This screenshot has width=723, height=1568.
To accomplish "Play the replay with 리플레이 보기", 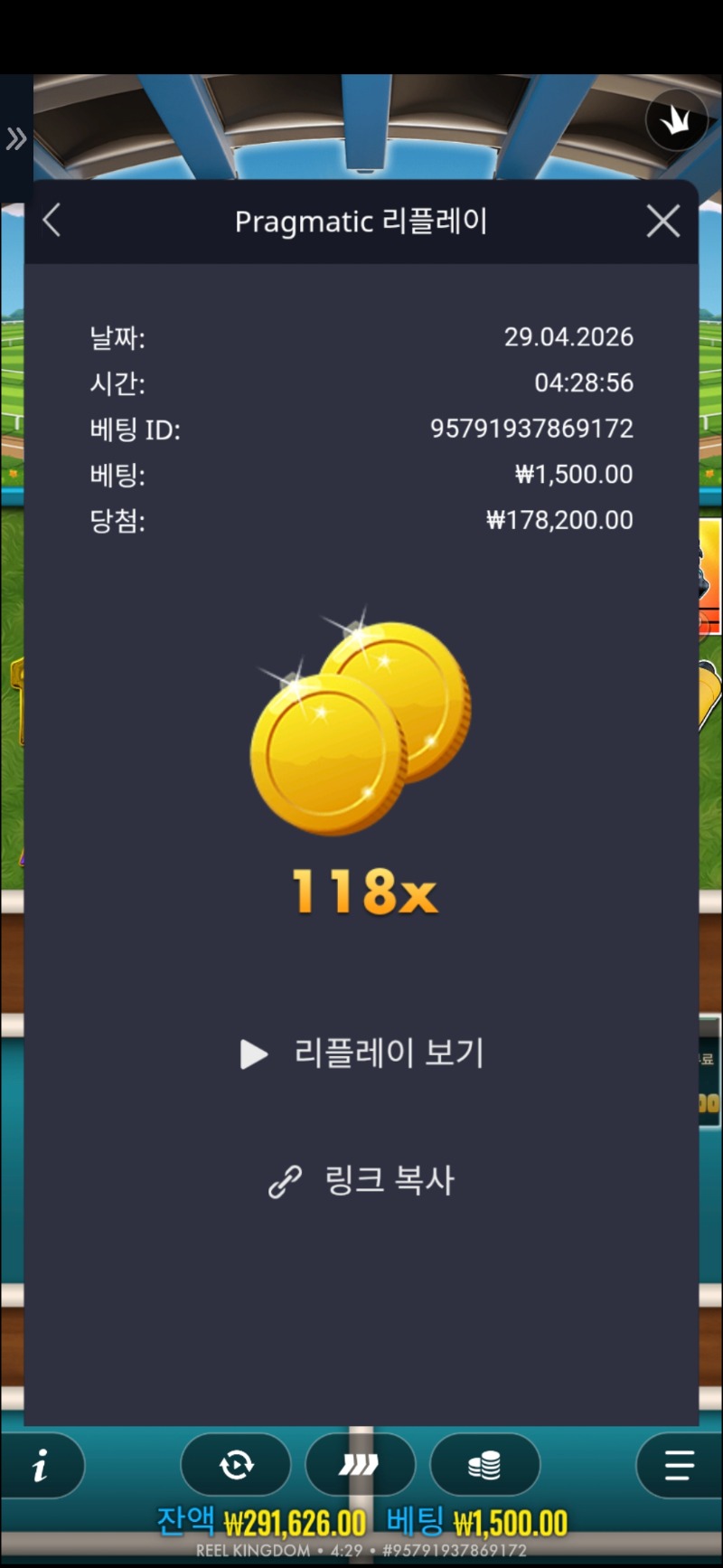I will click(361, 1053).
